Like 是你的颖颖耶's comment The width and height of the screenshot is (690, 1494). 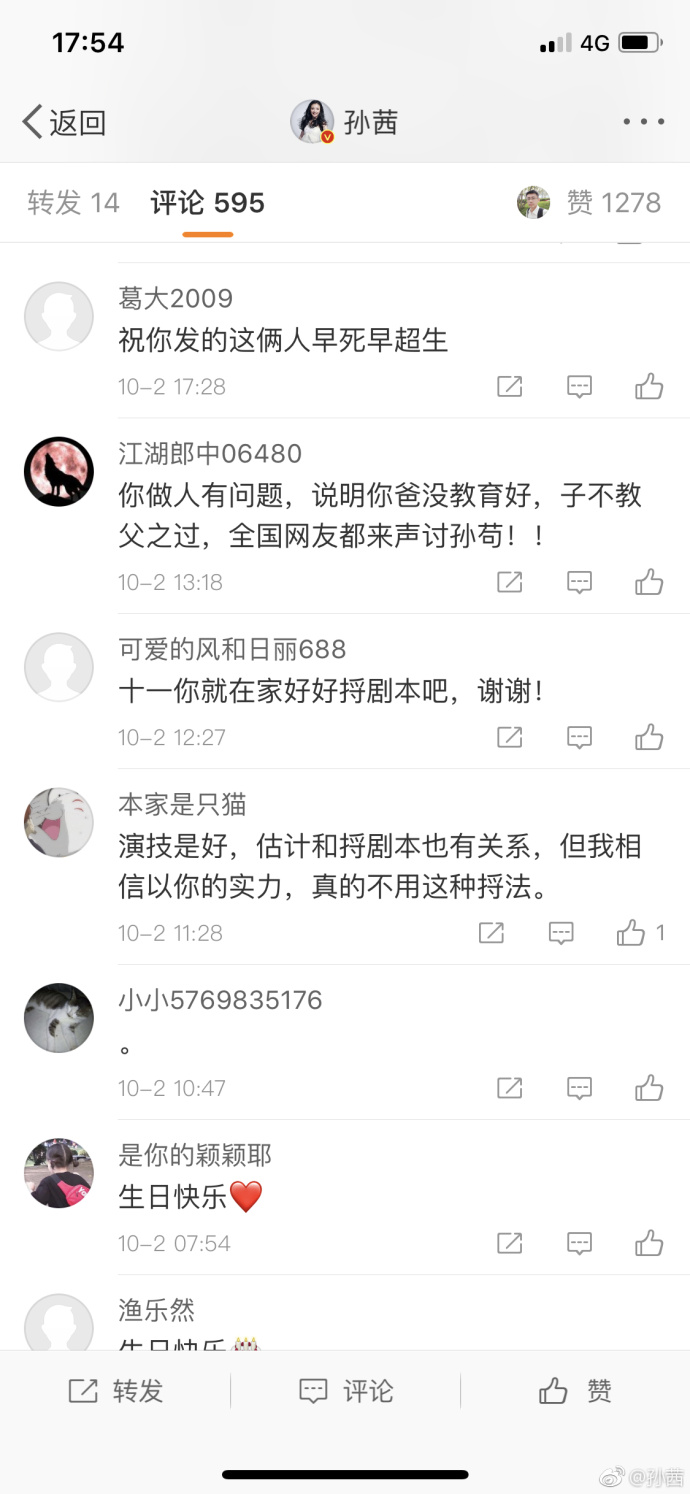tap(649, 1243)
